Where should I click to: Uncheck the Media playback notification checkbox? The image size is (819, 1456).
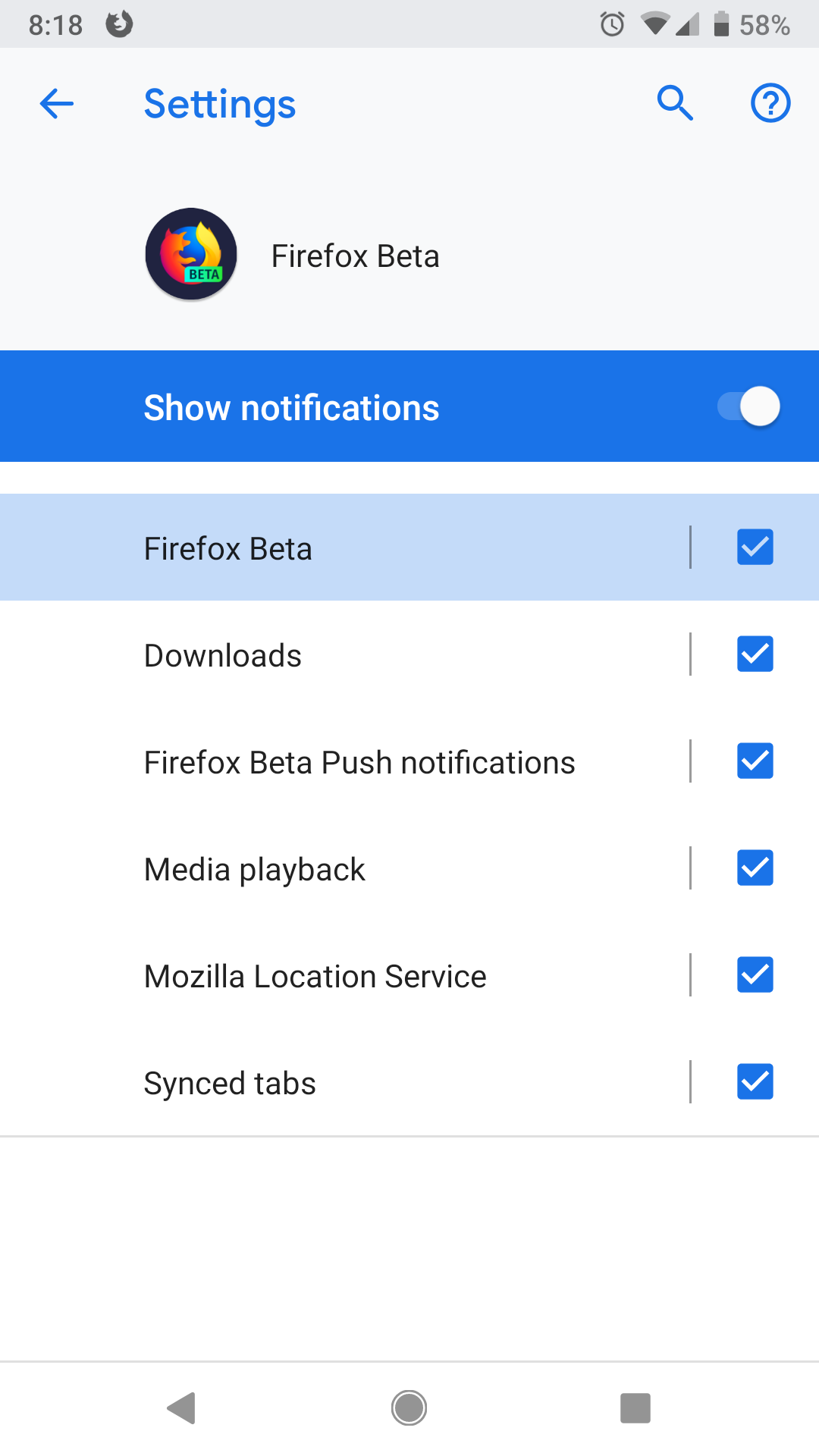pyautogui.click(x=755, y=868)
